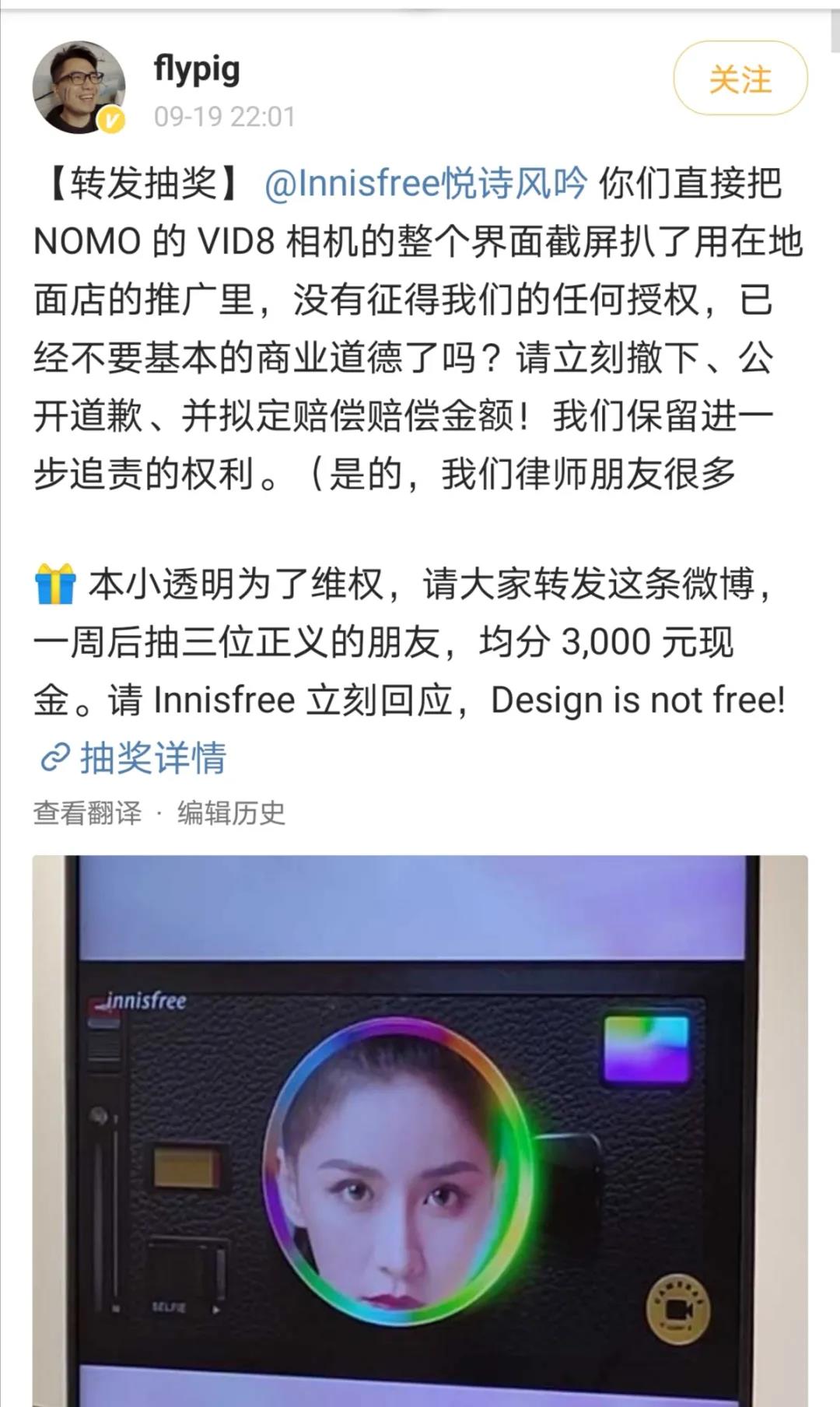Click the gift emoji starting the lottery paragraph

pyautogui.click(x=54, y=582)
